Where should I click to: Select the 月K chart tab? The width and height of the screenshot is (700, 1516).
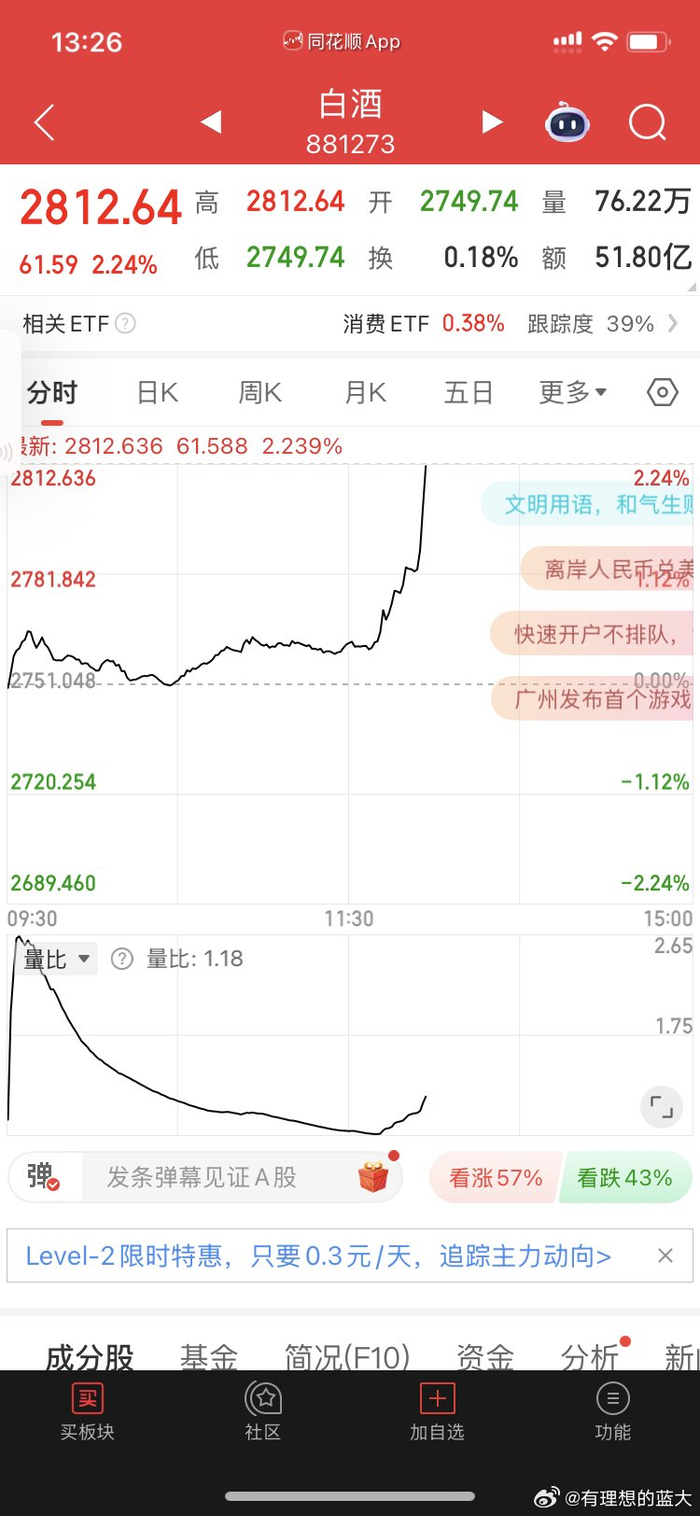click(x=365, y=393)
